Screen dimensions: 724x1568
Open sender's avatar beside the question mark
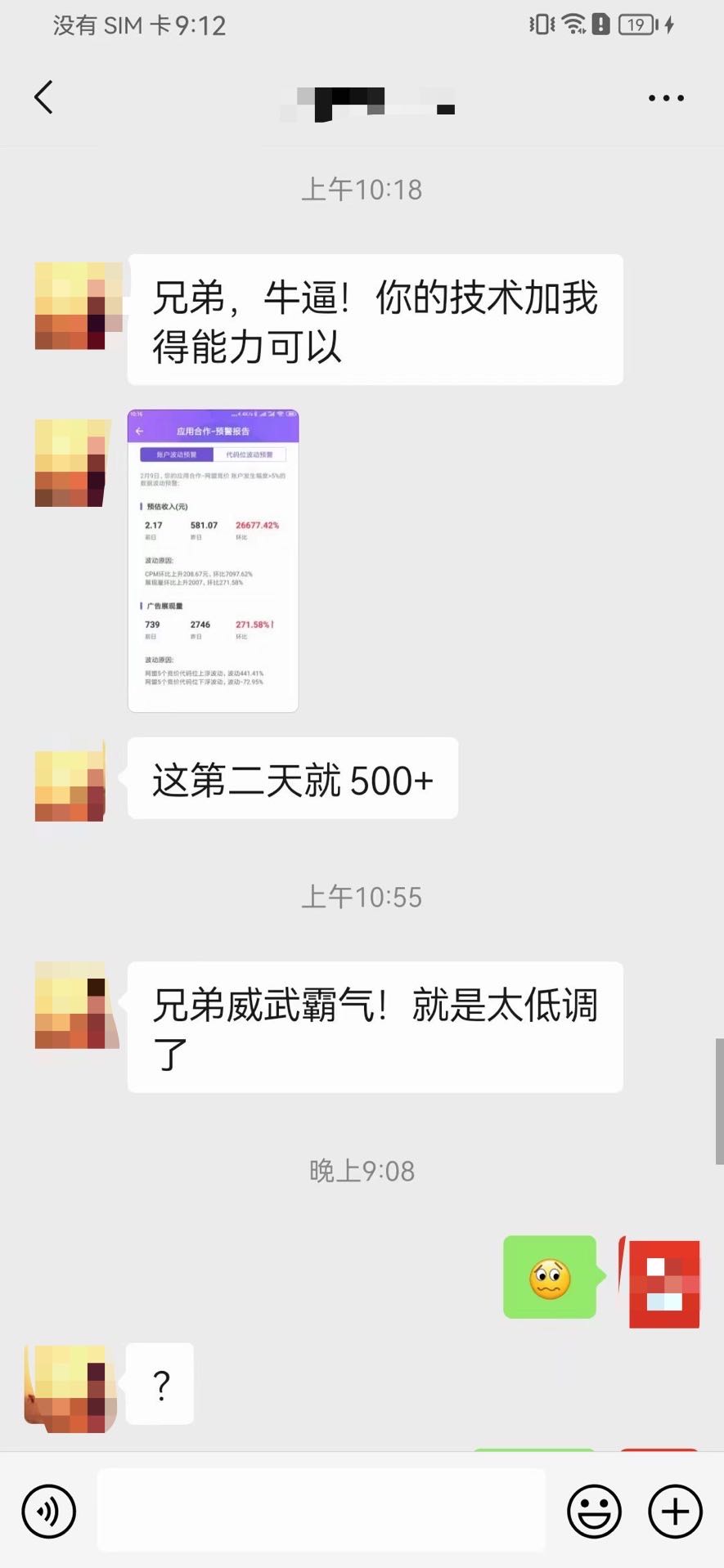pos(70,1387)
